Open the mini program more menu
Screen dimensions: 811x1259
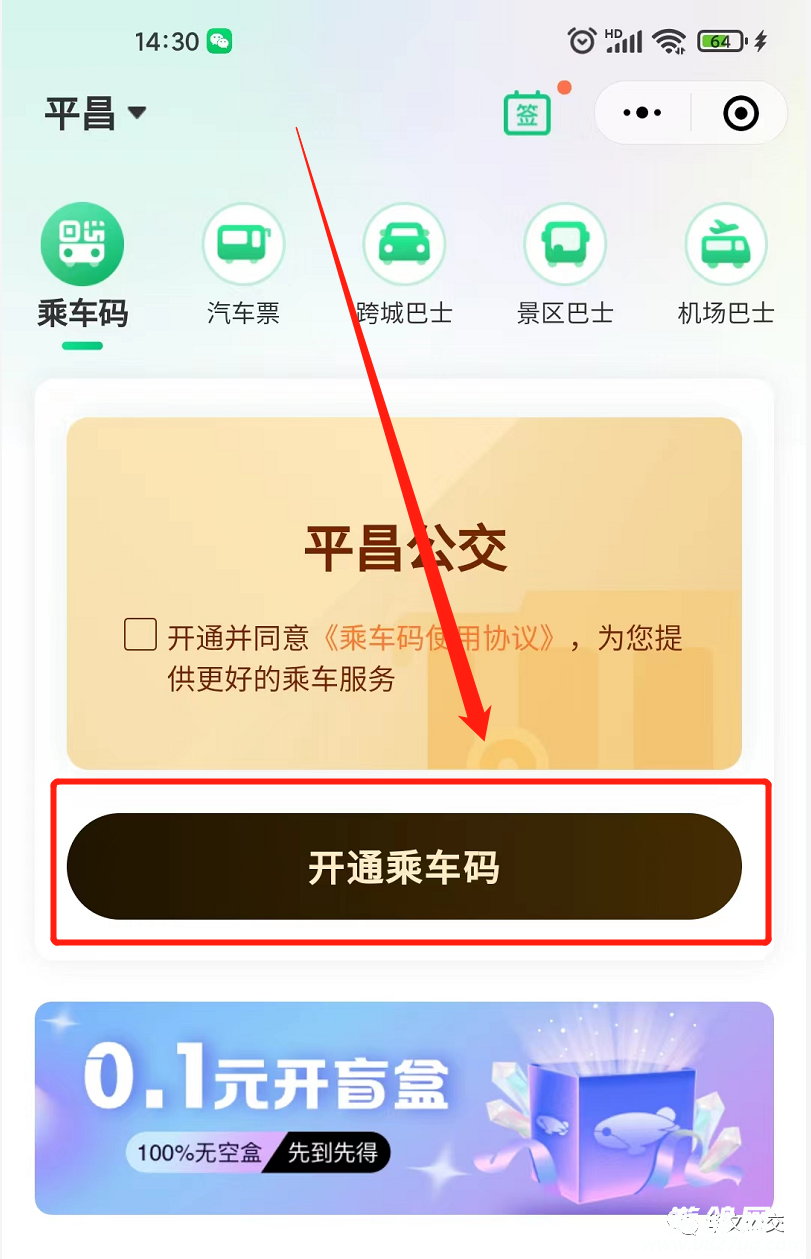pyautogui.click(x=642, y=113)
